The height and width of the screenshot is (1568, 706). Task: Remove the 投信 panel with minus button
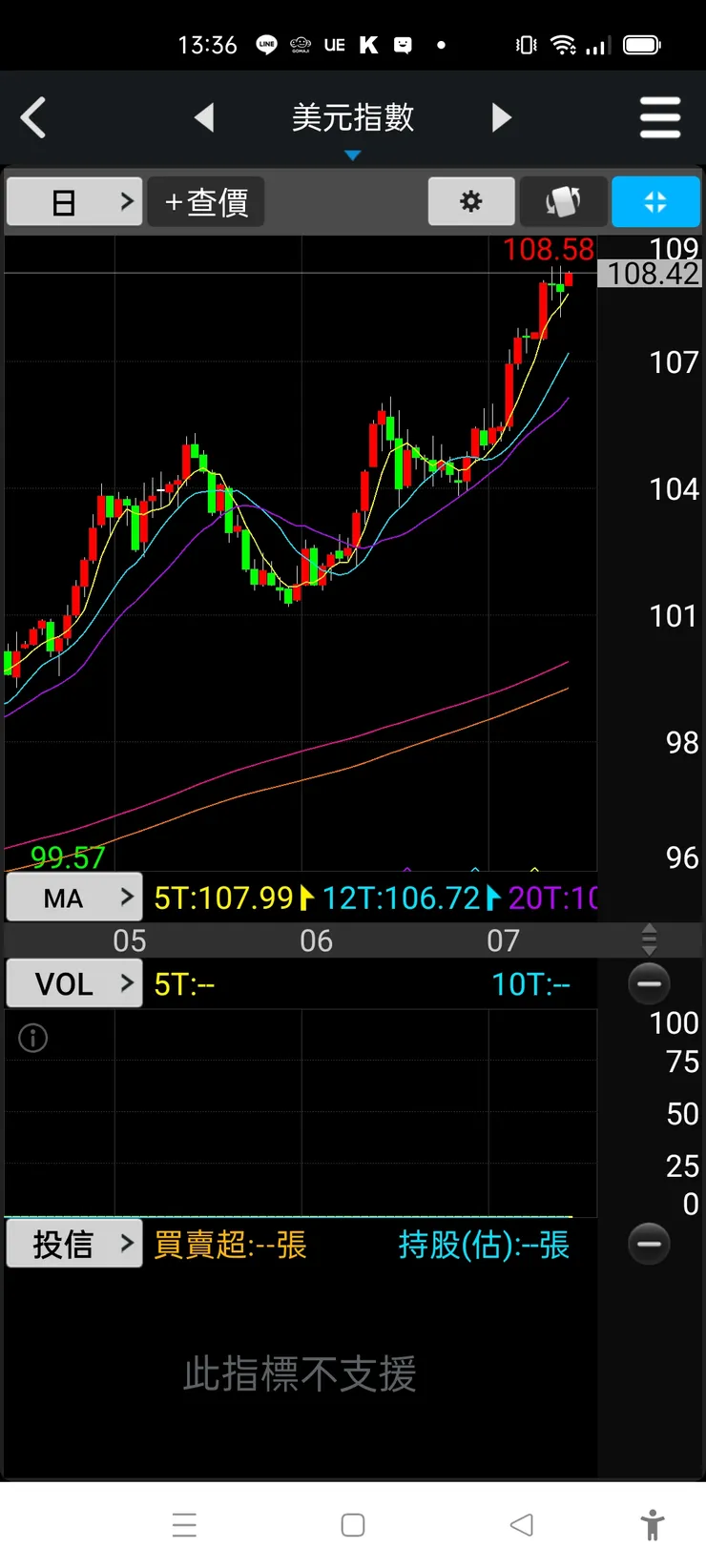(x=649, y=1244)
